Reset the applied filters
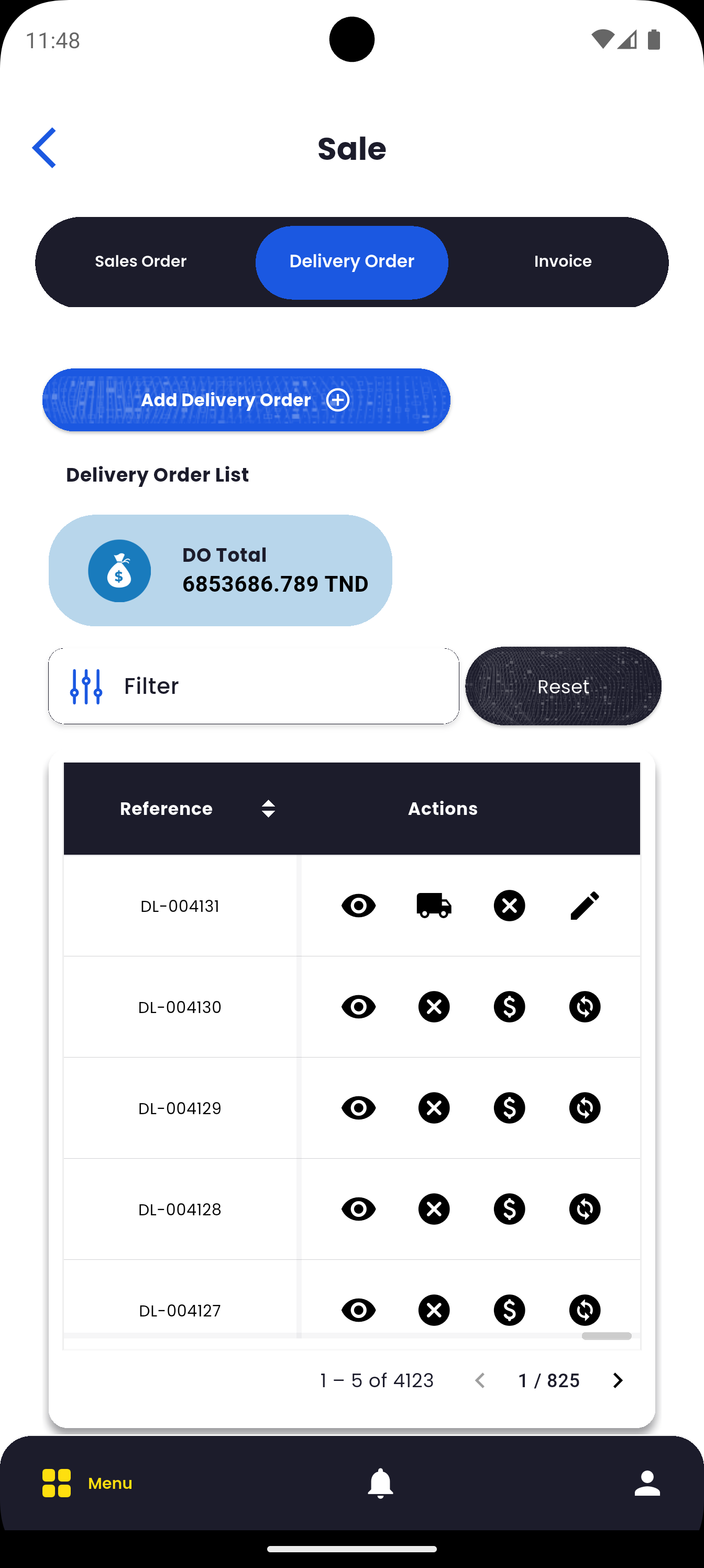The width and height of the screenshot is (704, 1568). pos(563,686)
